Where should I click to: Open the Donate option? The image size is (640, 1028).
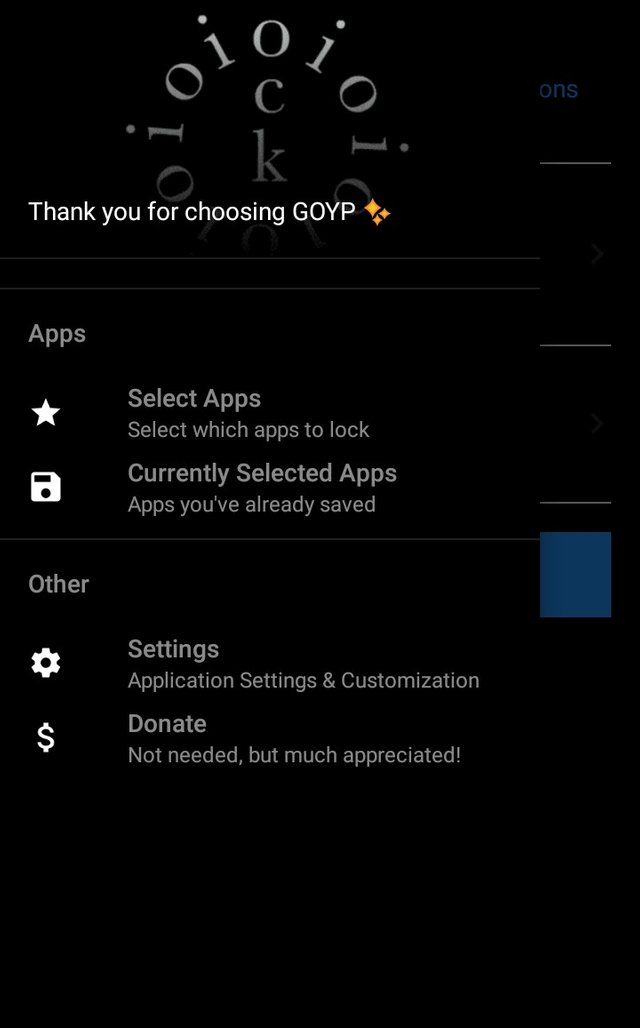click(x=293, y=738)
